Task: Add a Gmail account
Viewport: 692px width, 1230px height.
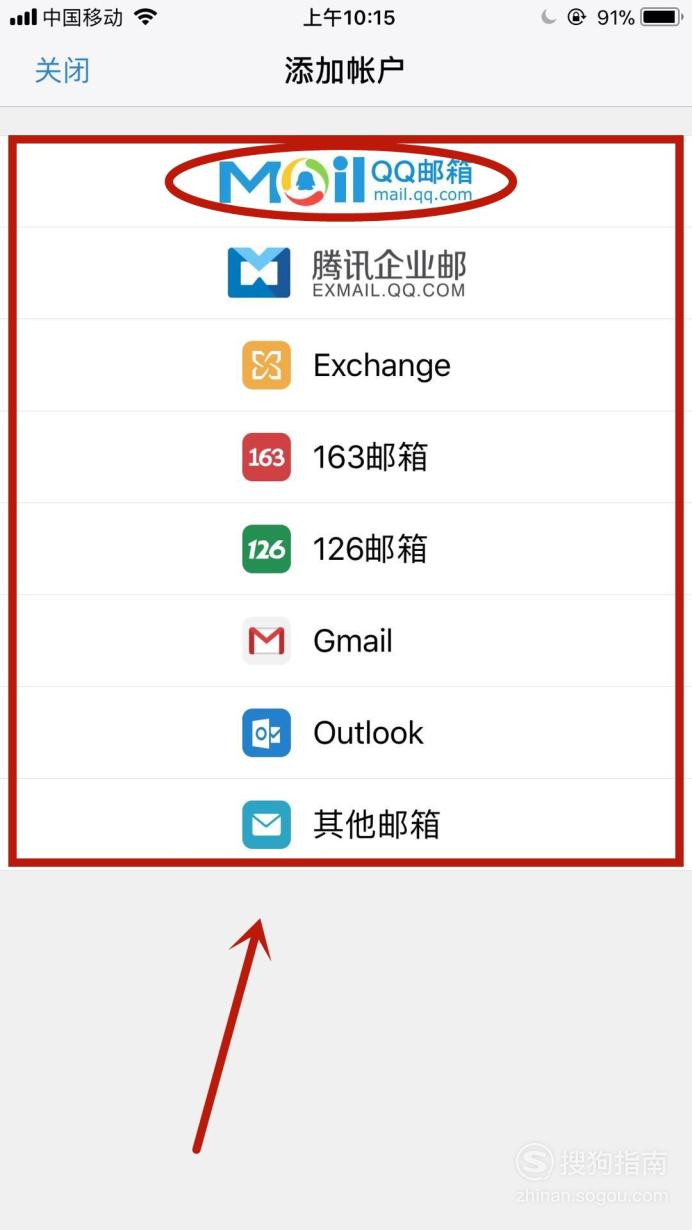Action: (x=346, y=641)
